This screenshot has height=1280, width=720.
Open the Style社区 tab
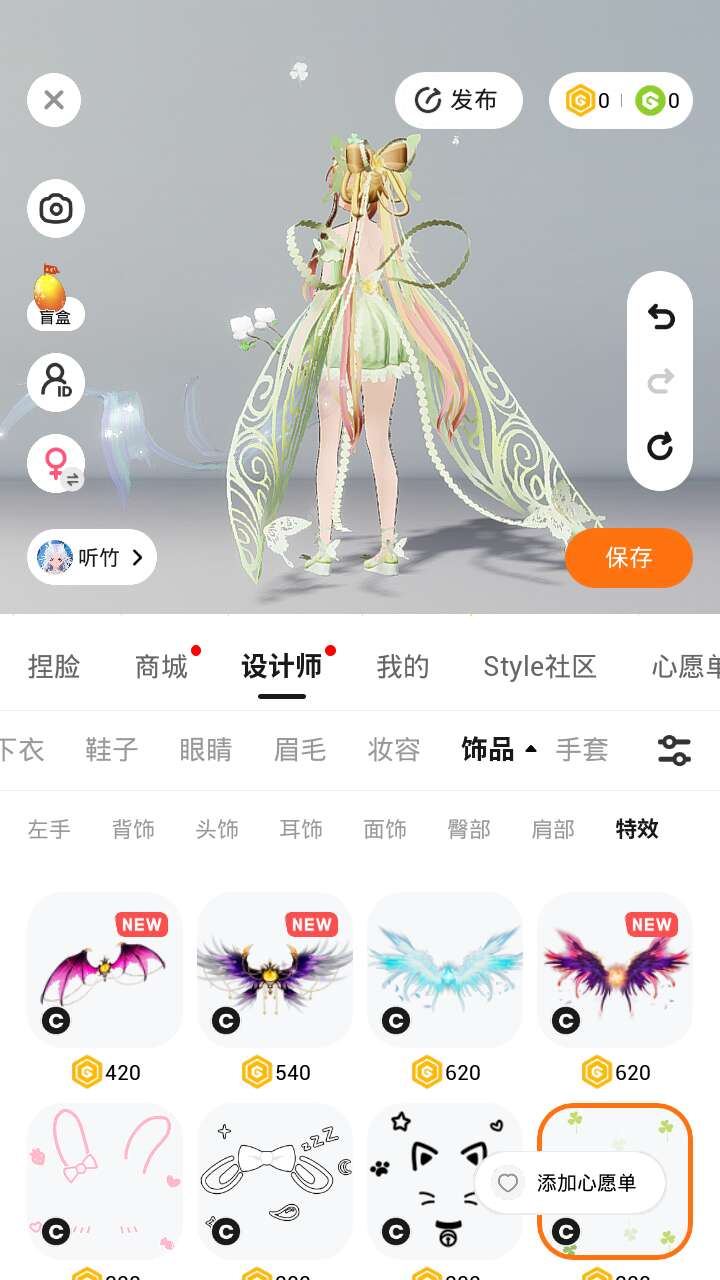coord(539,667)
